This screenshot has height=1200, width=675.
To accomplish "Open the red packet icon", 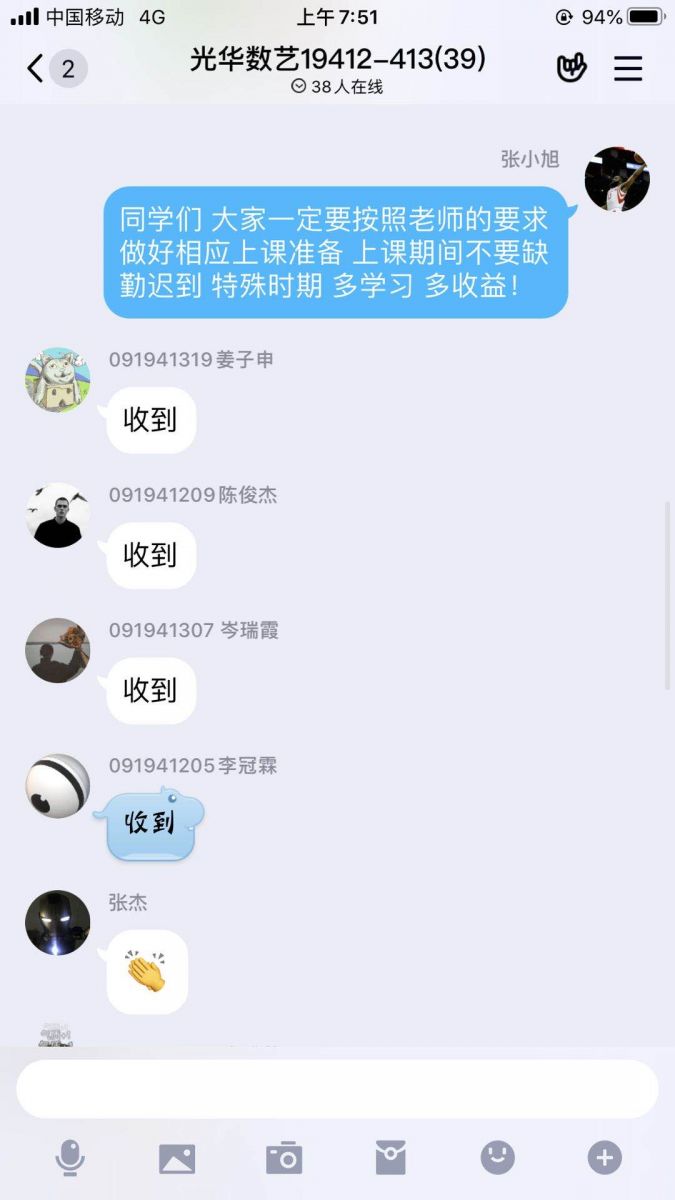I will click(391, 1158).
